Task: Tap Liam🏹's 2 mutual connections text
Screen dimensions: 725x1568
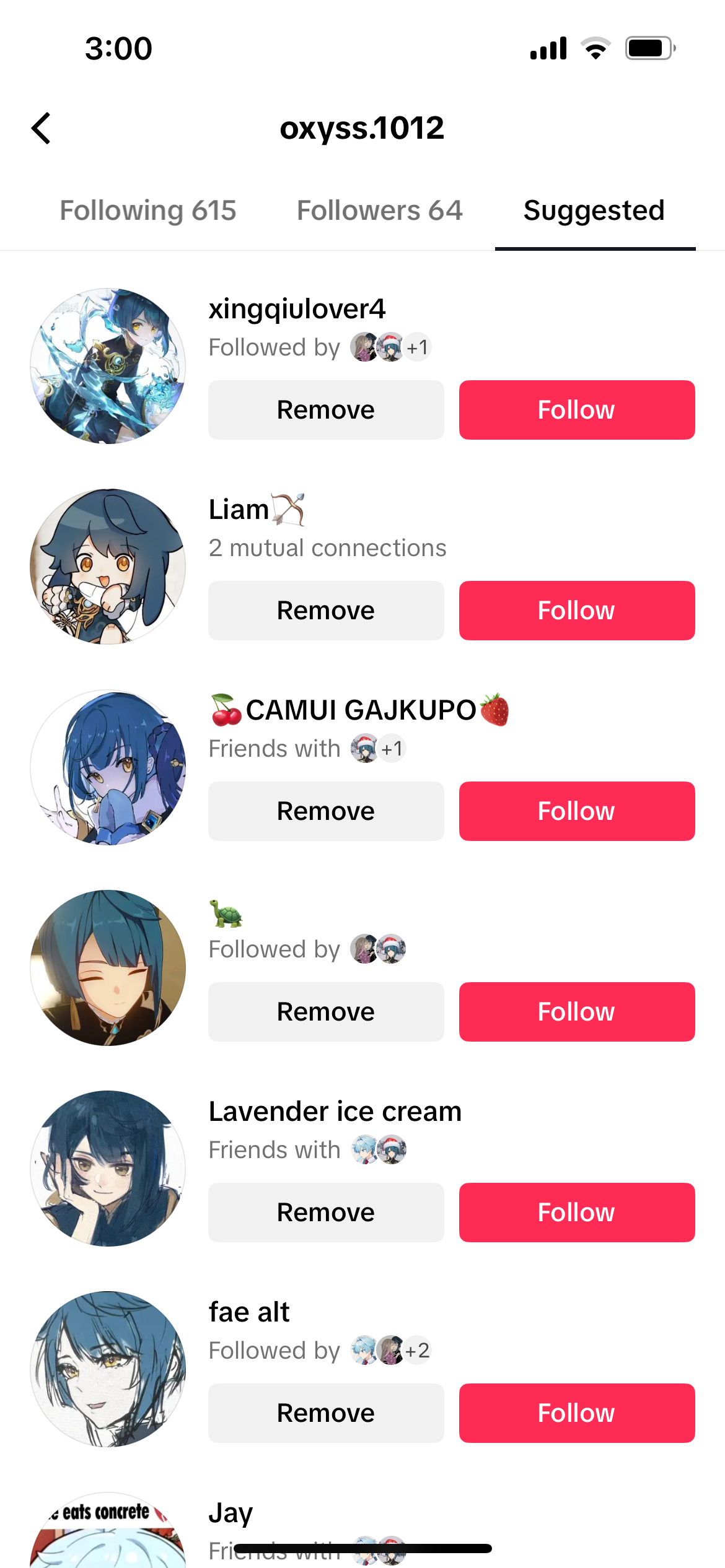Action: (x=327, y=547)
